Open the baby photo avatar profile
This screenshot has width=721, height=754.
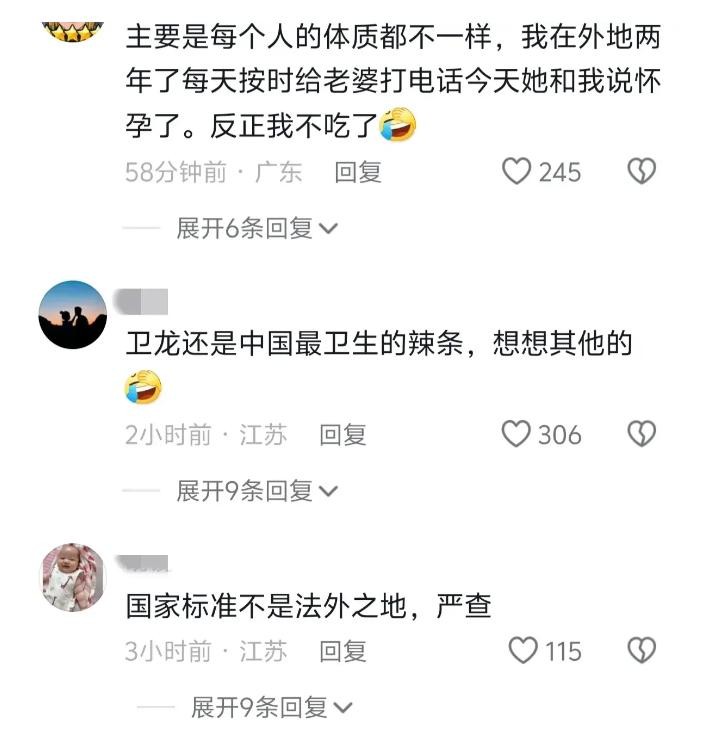[72, 578]
